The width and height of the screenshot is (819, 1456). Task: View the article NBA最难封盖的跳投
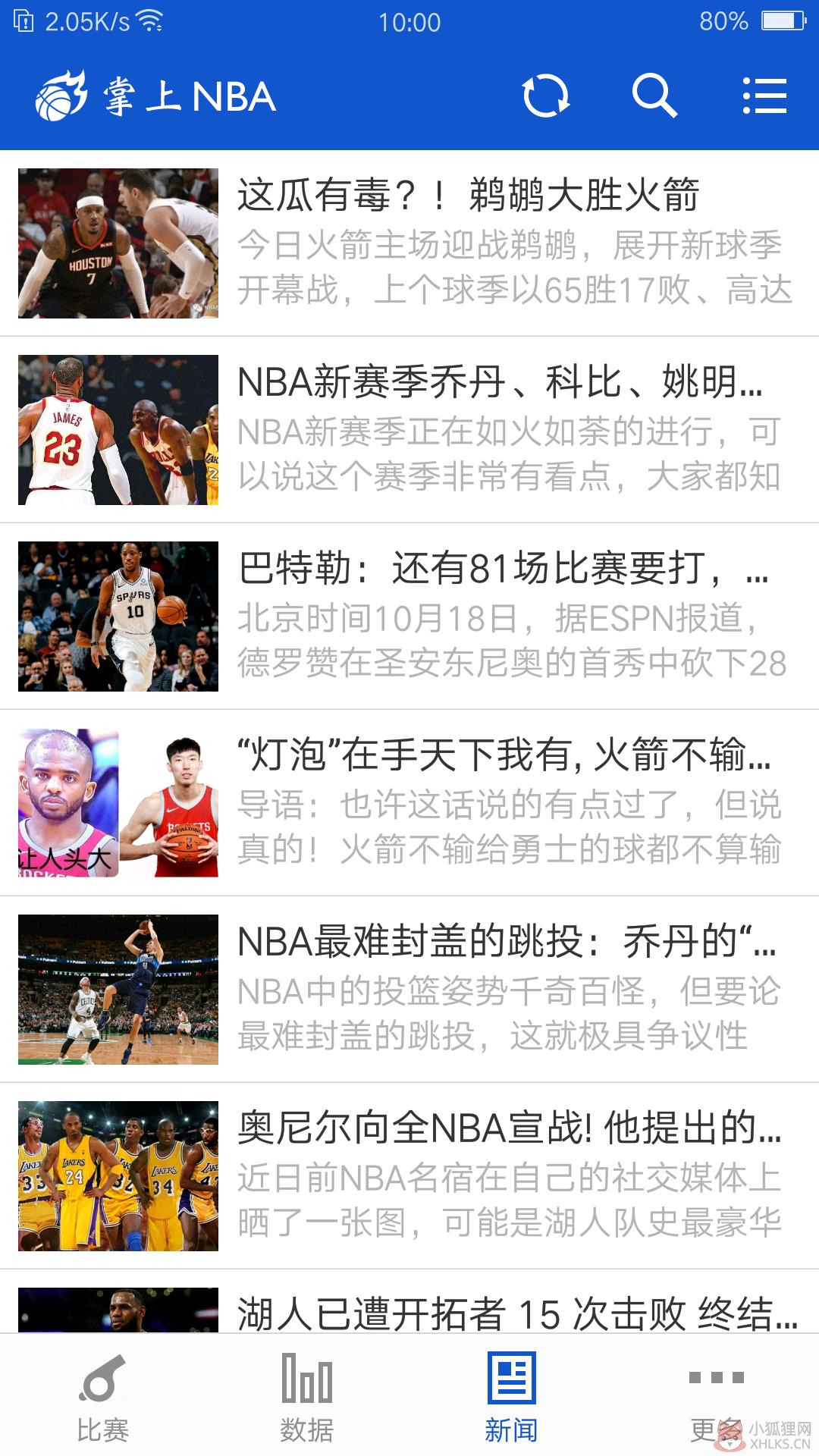(409, 990)
